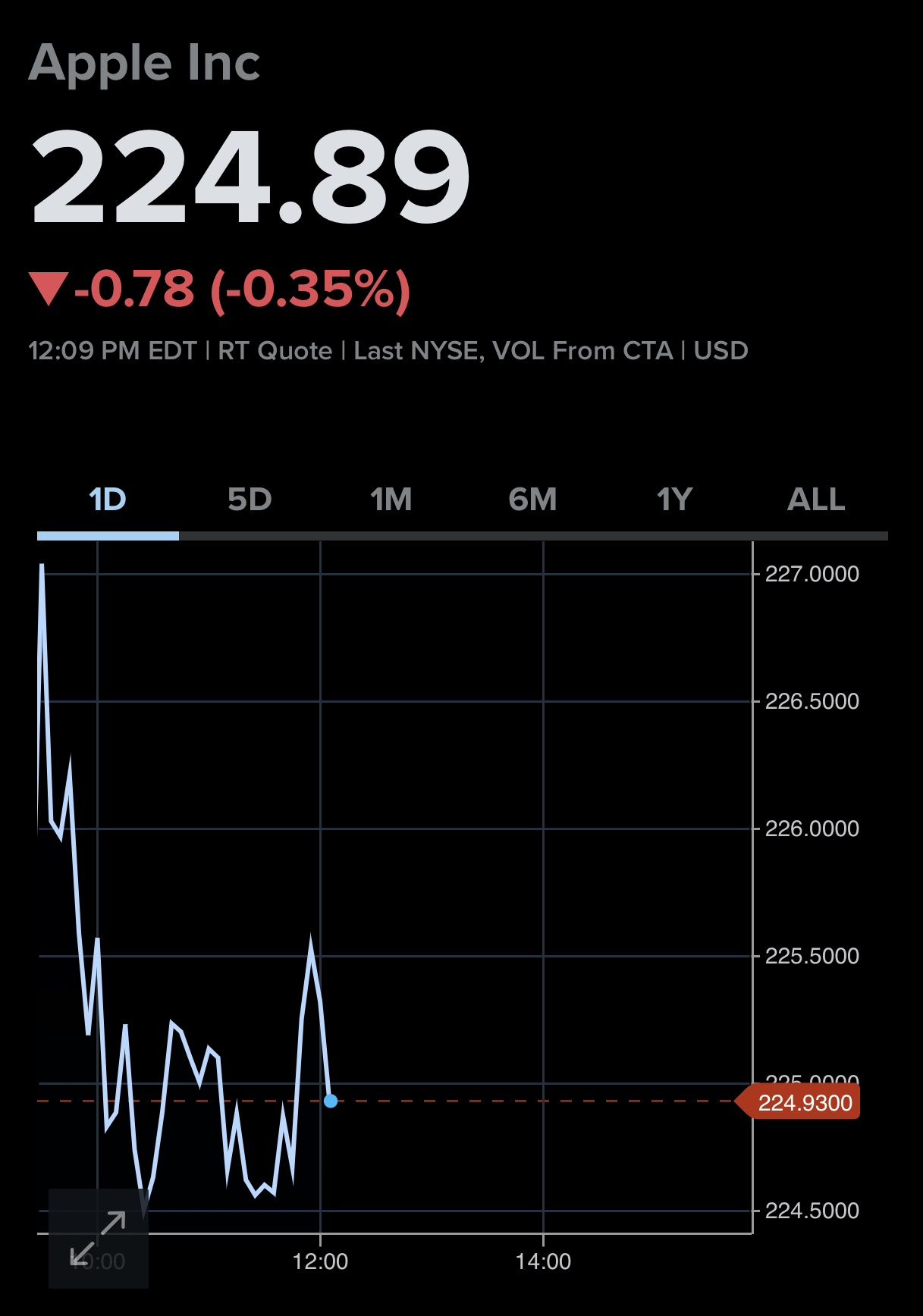923x1316 pixels.
Task: Switch to the 6M chart view
Action: 532,500
